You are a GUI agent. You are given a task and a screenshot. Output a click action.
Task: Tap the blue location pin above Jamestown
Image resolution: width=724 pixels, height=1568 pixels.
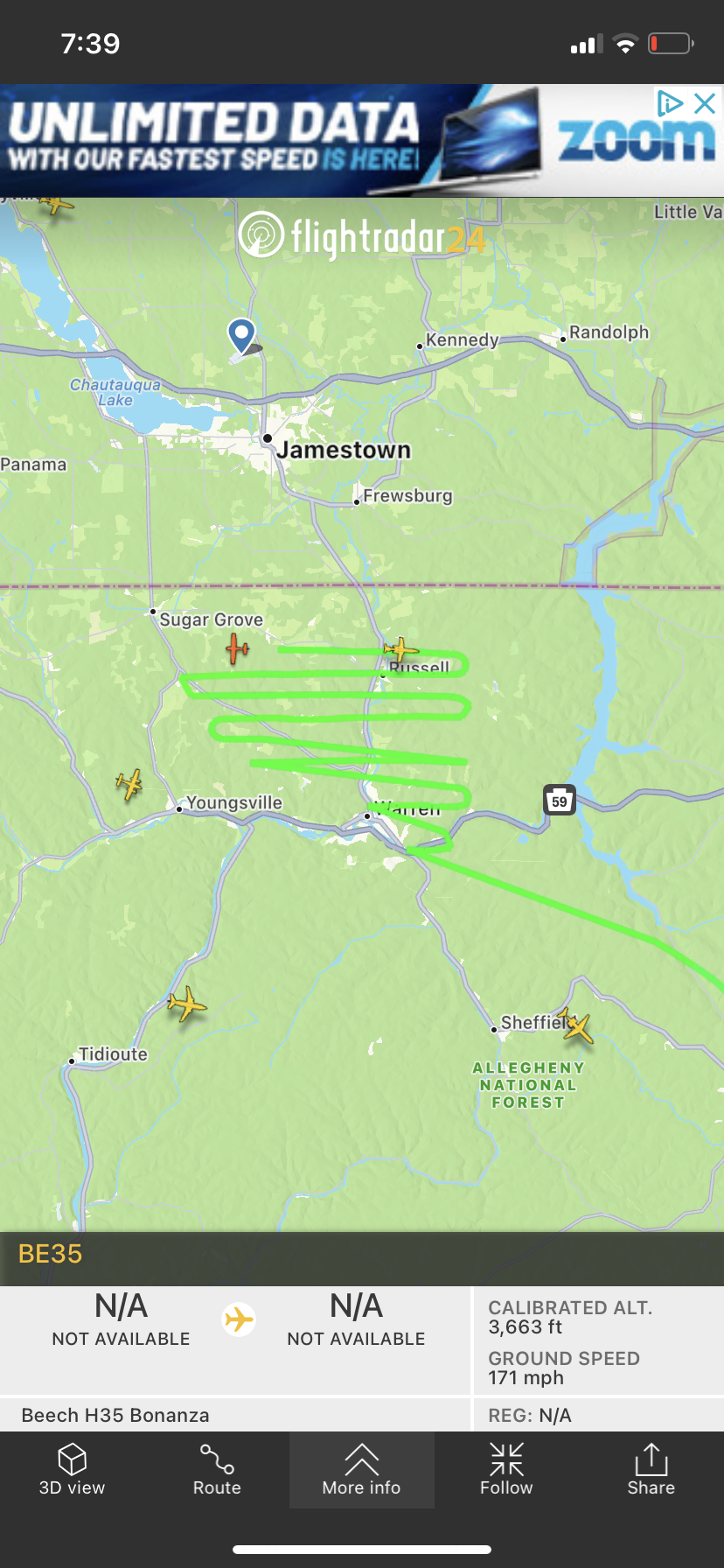[x=241, y=336]
